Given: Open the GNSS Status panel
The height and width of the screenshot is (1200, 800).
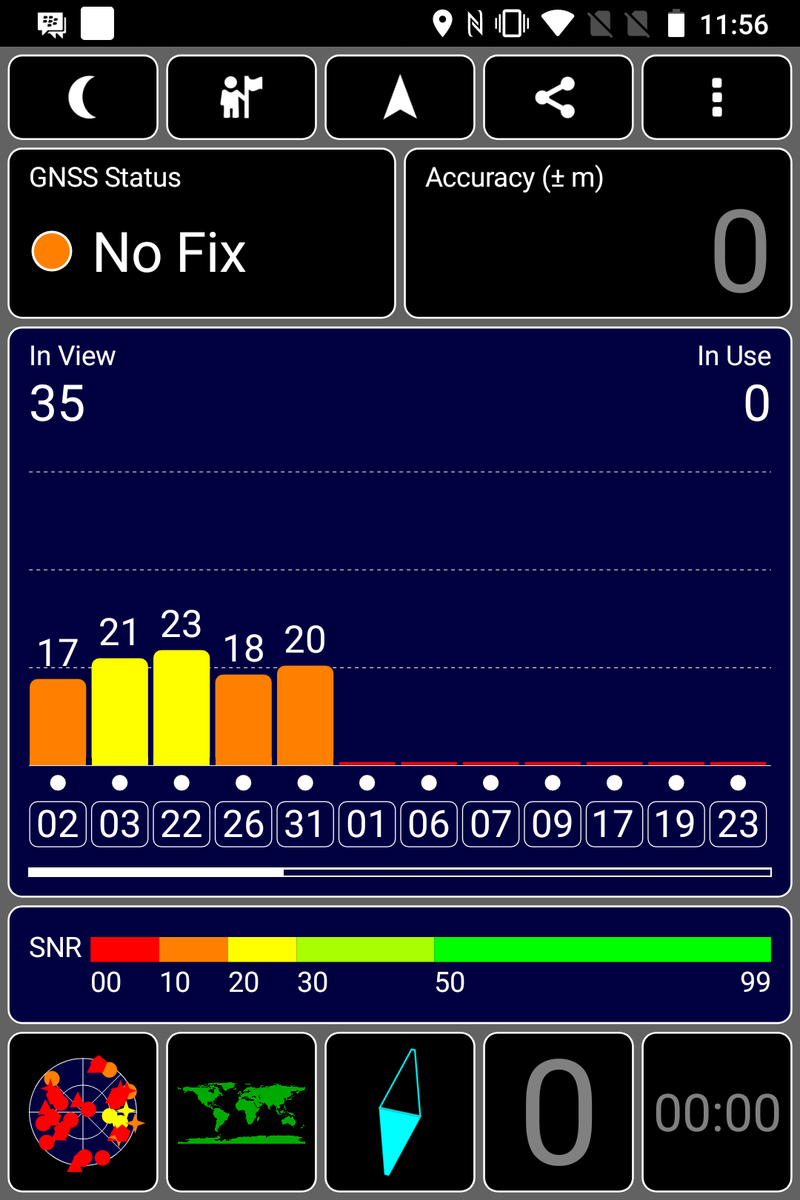Looking at the screenshot, I should (x=202, y=233).
